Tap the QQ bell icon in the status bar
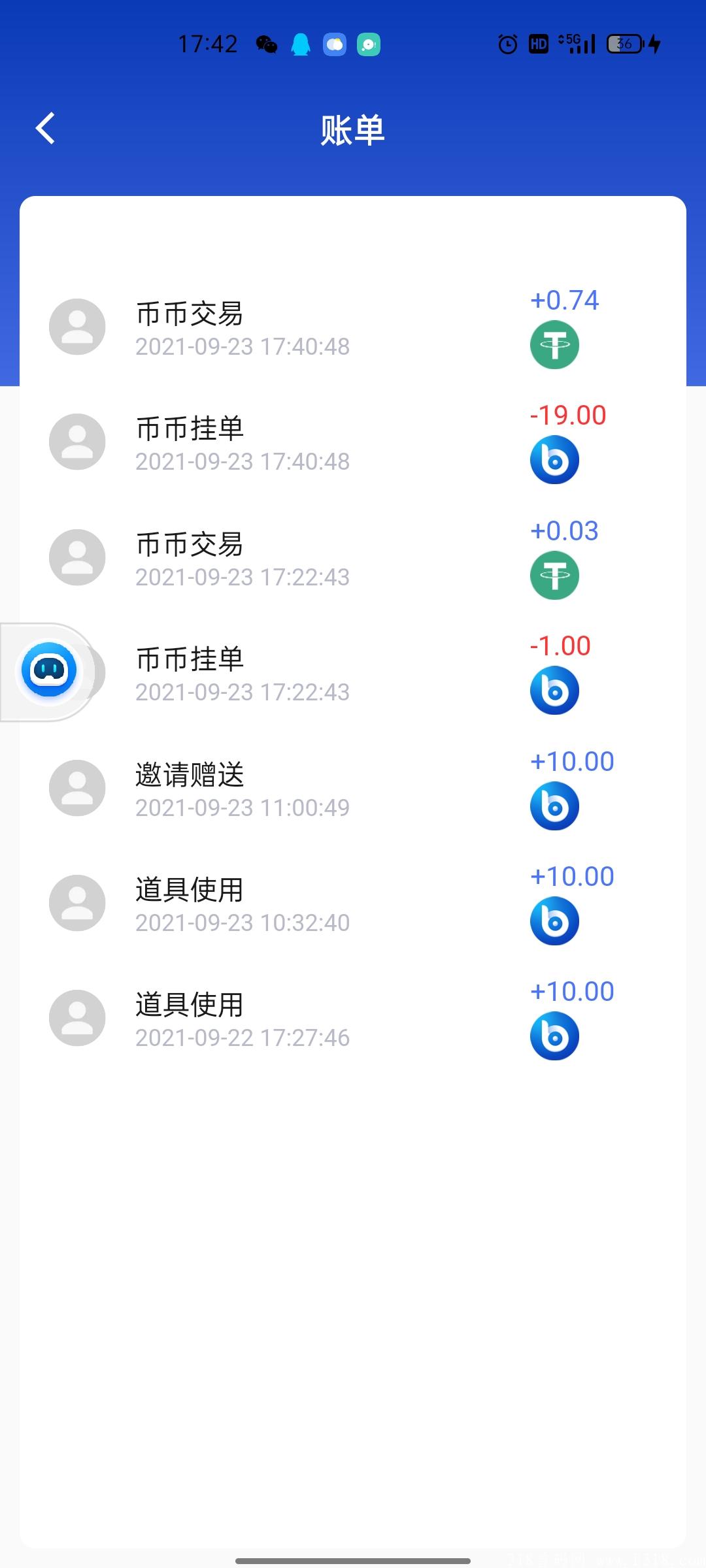Screen dimensions: 706x1568 301,43
